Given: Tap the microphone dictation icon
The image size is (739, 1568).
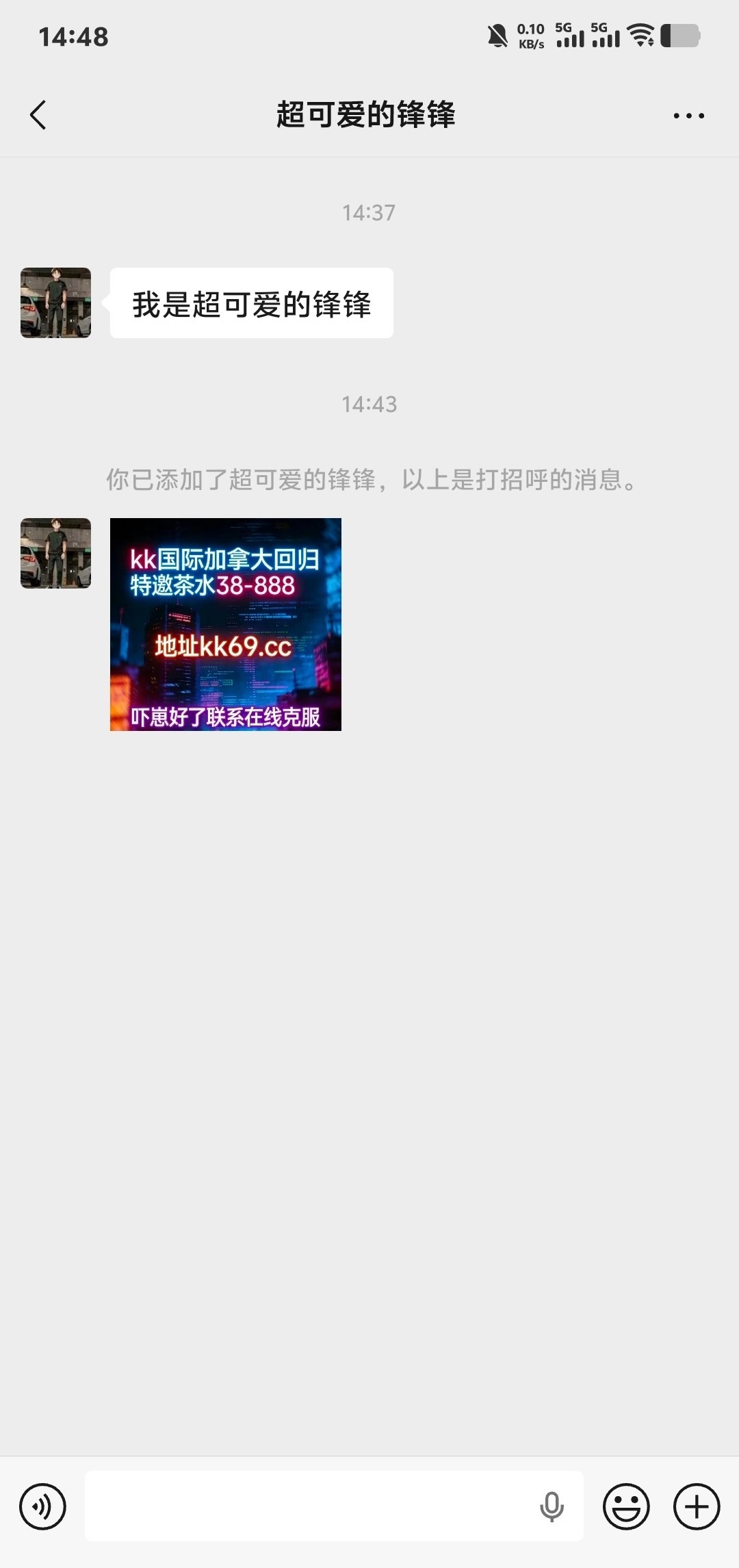Looking at the screenshot, I should (x=552, y=1506).
